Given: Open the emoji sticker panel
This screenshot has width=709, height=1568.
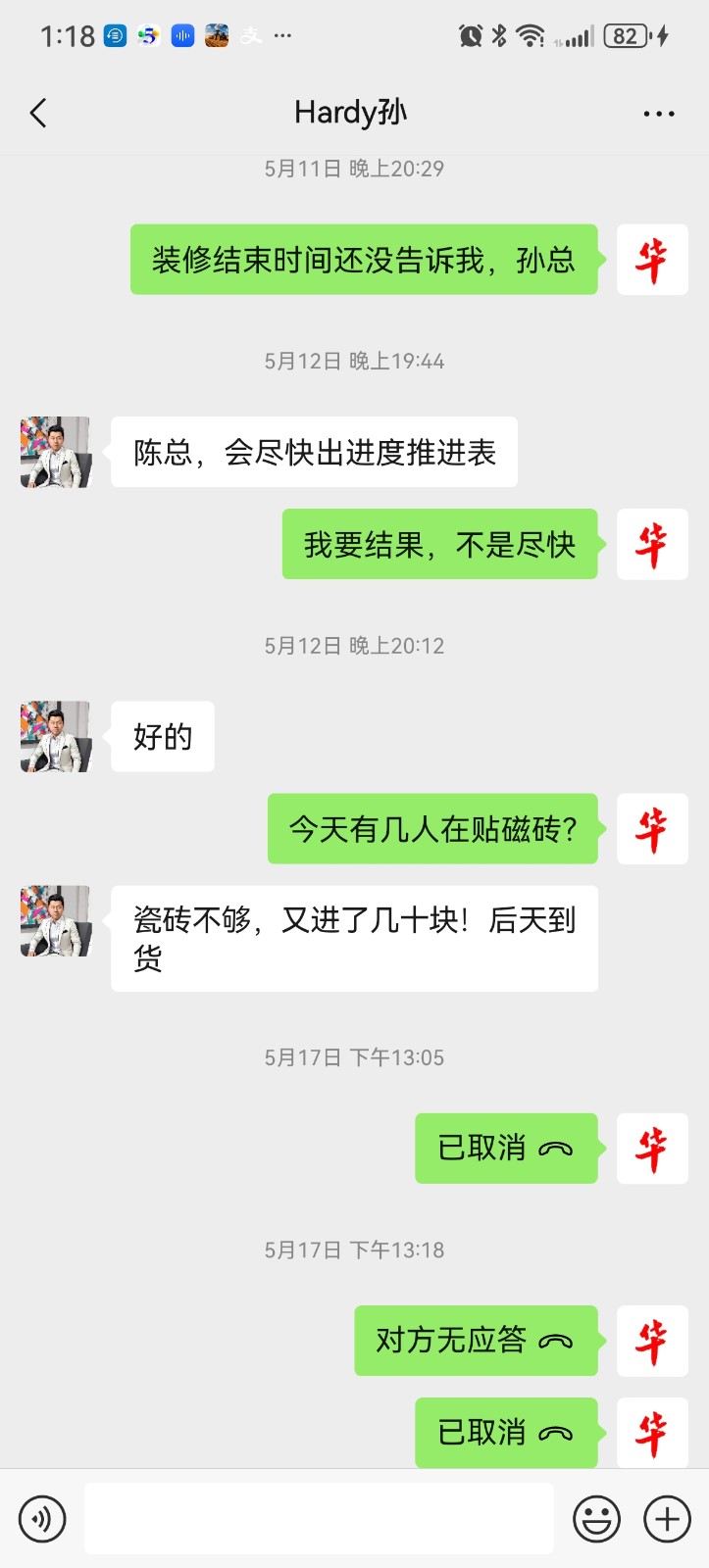Looking at the screenshot, I should click(596, 1519).
